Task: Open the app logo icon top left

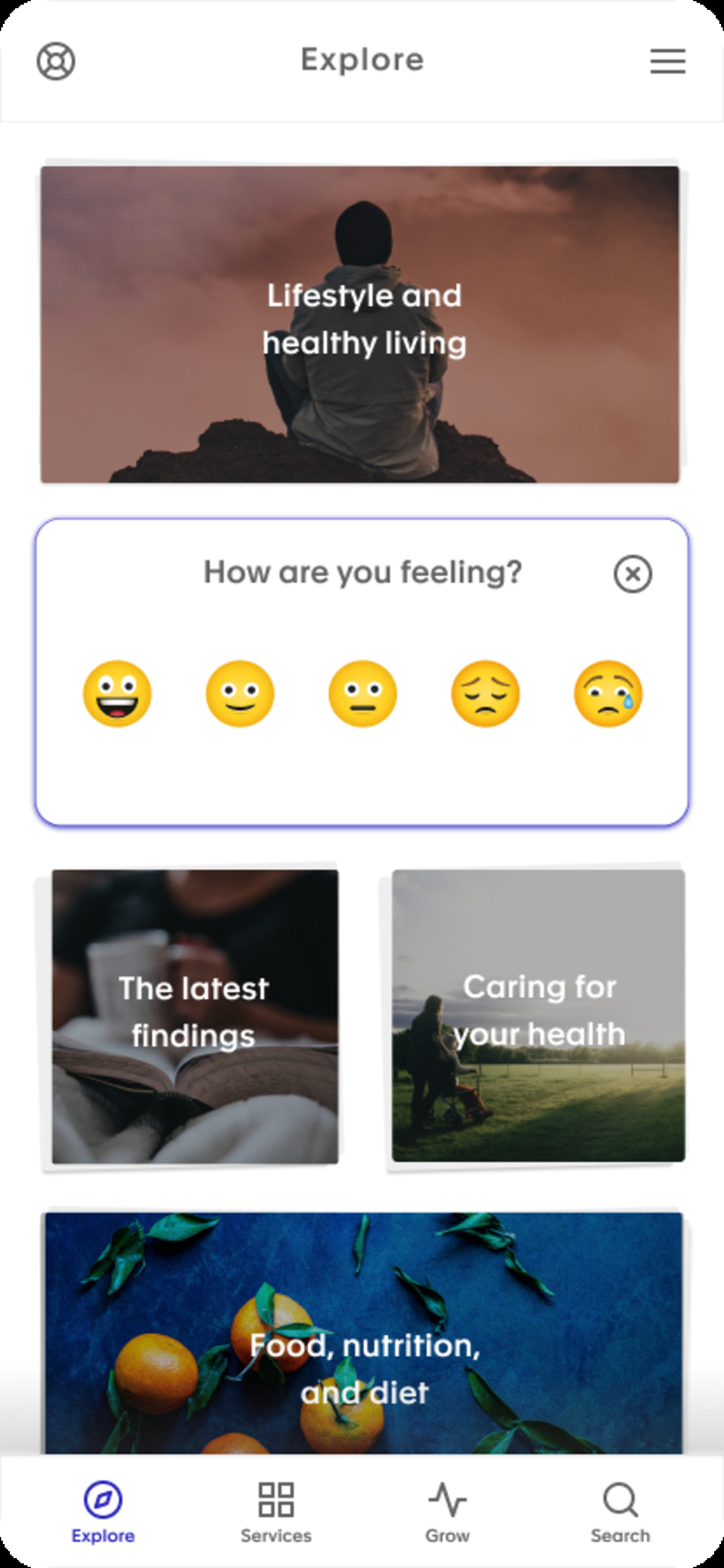Action: (58, 61)
